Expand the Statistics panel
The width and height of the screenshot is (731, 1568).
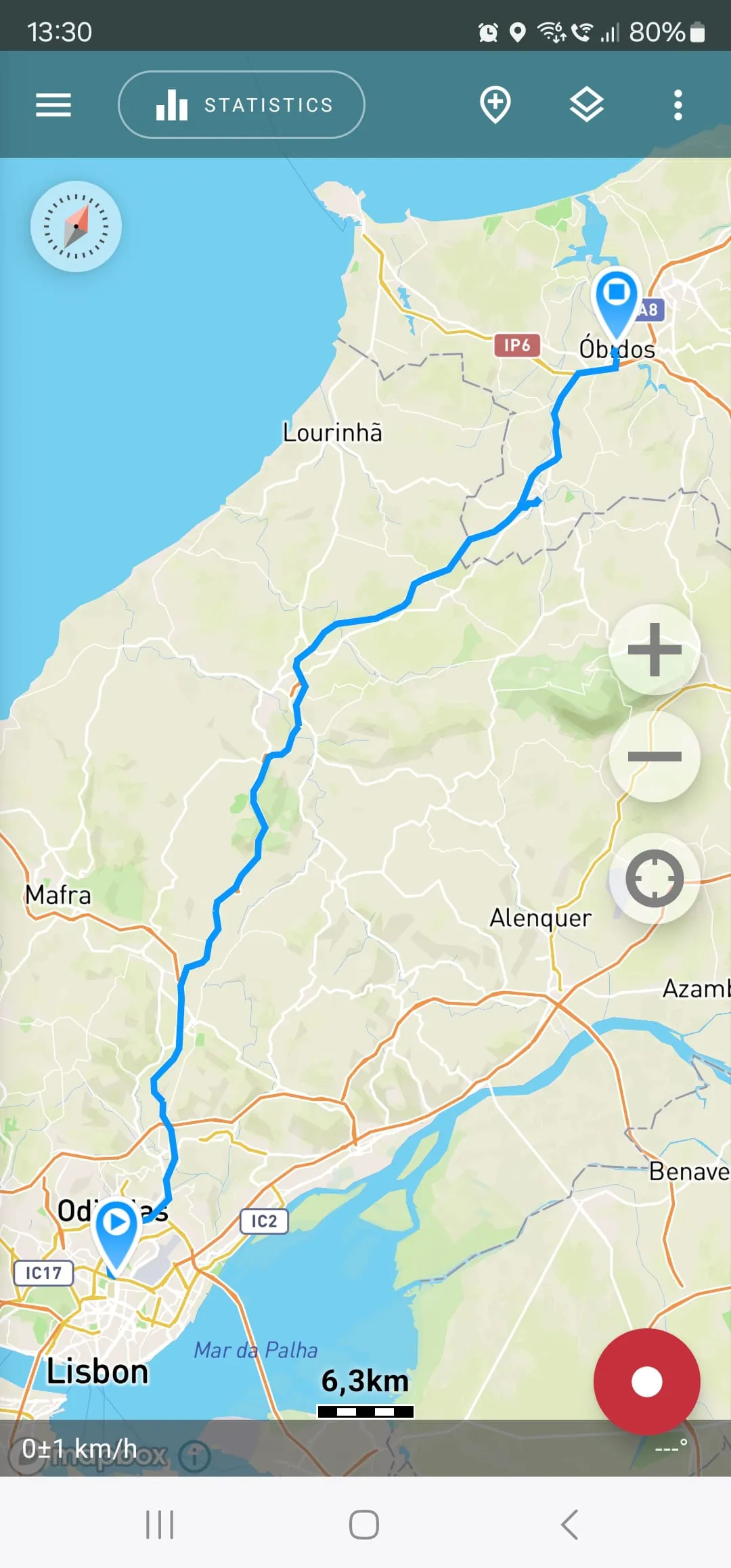(241, 104)
